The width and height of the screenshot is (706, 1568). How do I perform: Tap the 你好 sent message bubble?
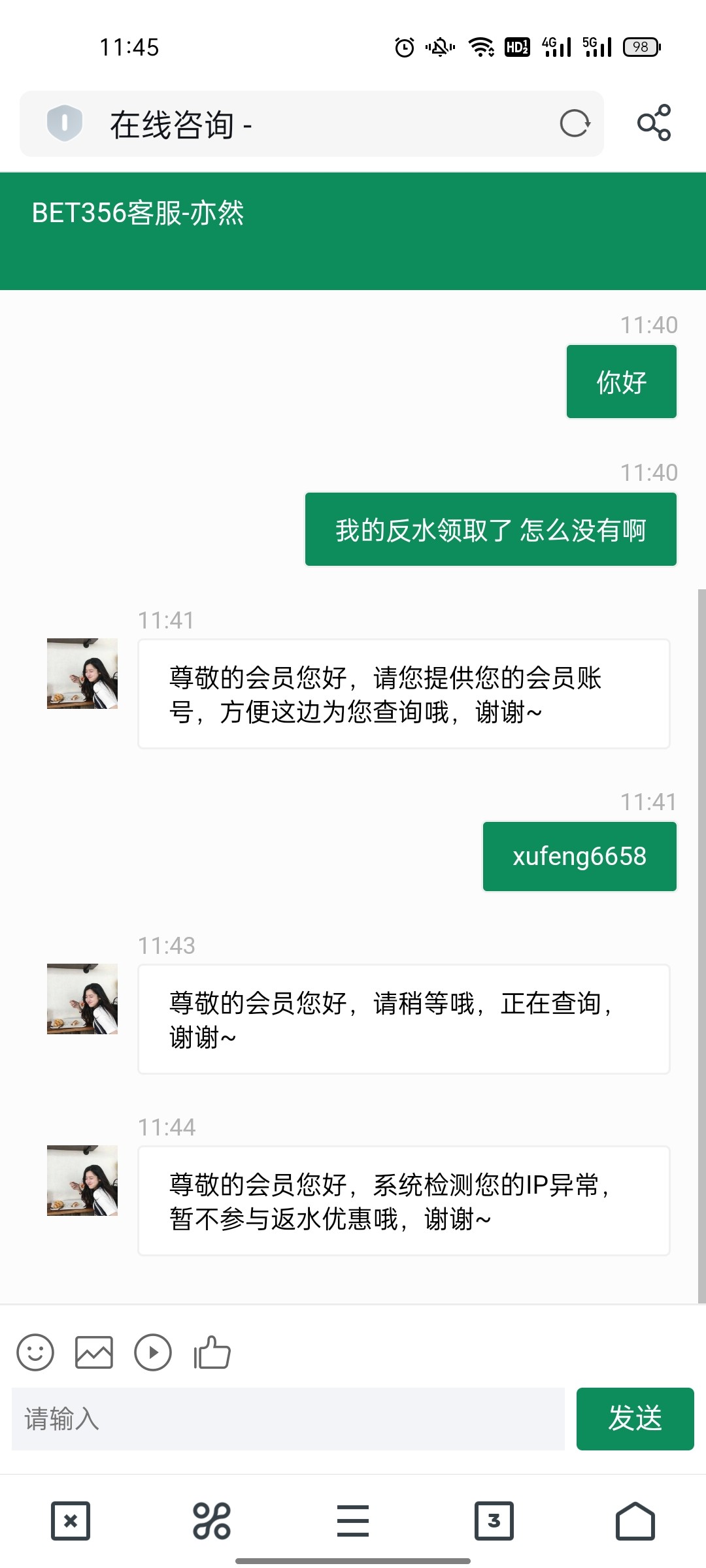click(x=620, y=380)
